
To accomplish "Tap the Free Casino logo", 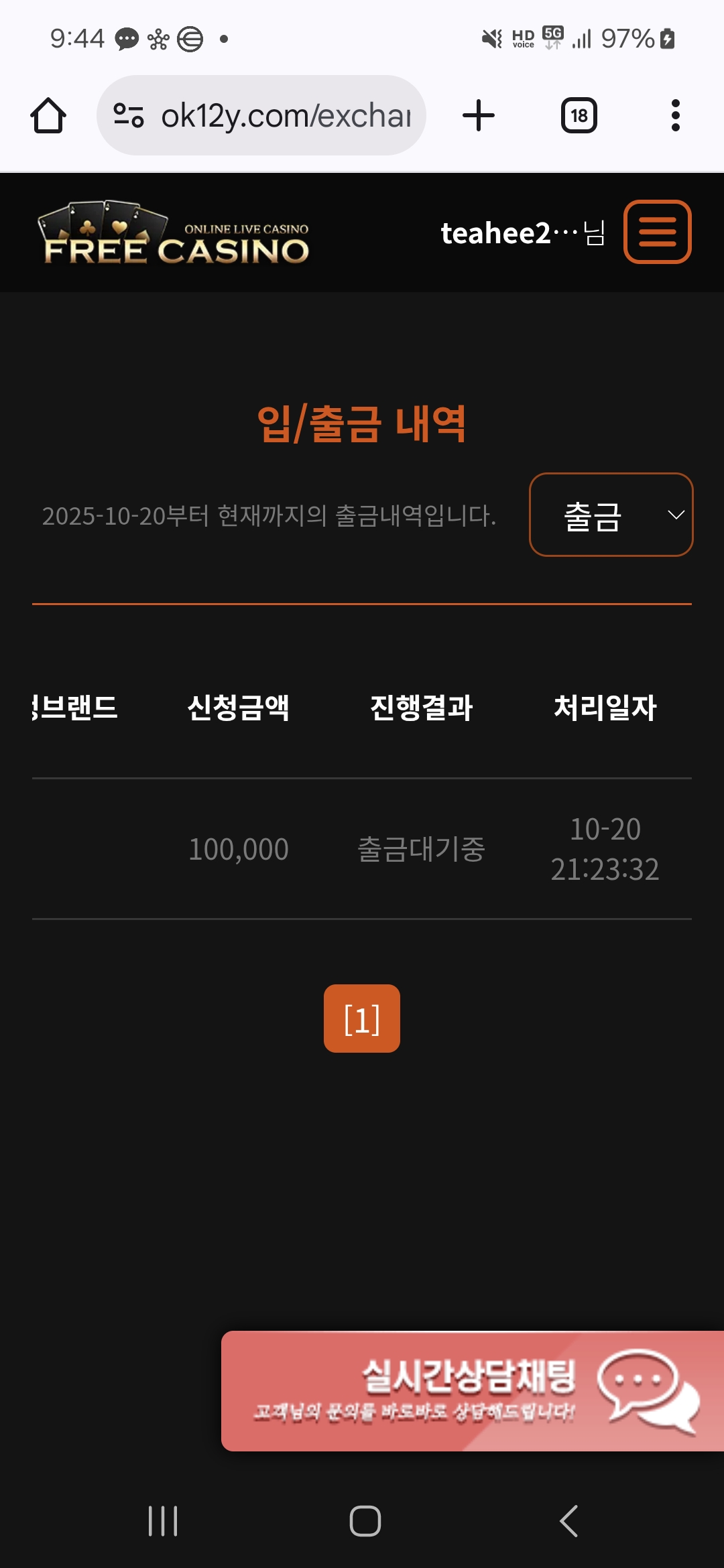I will tap(174, 233).
